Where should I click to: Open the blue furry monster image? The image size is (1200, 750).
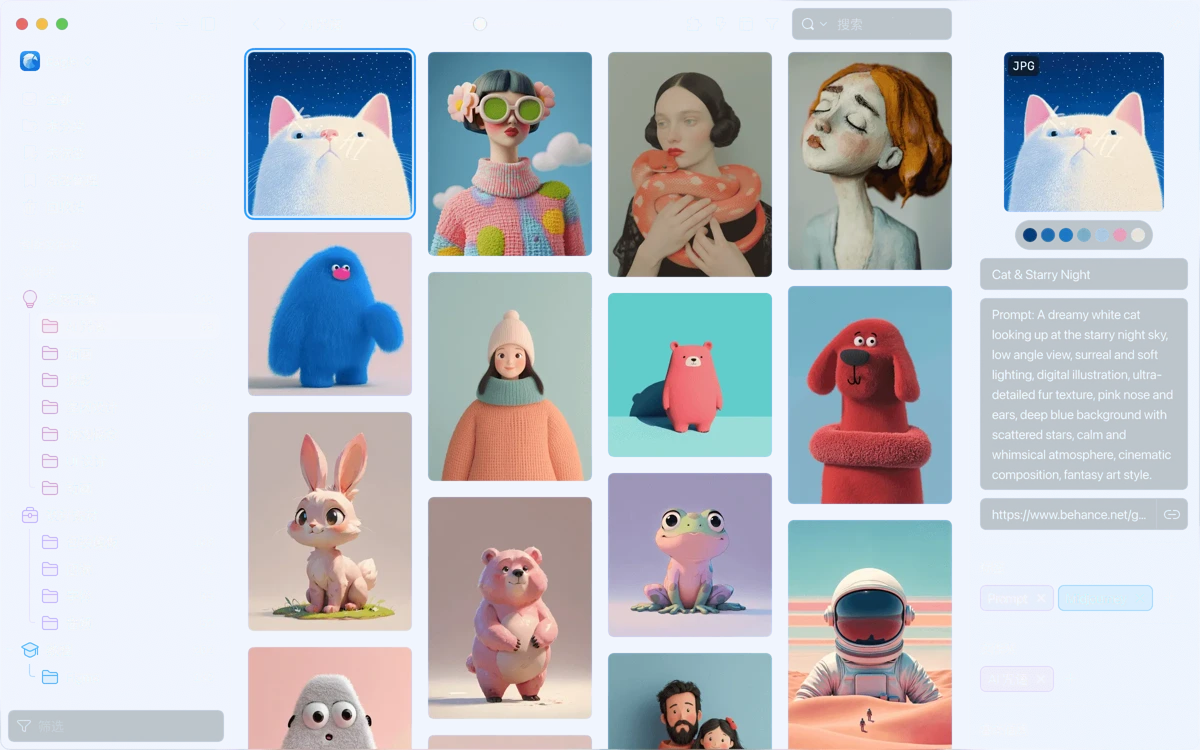point(330,314)
